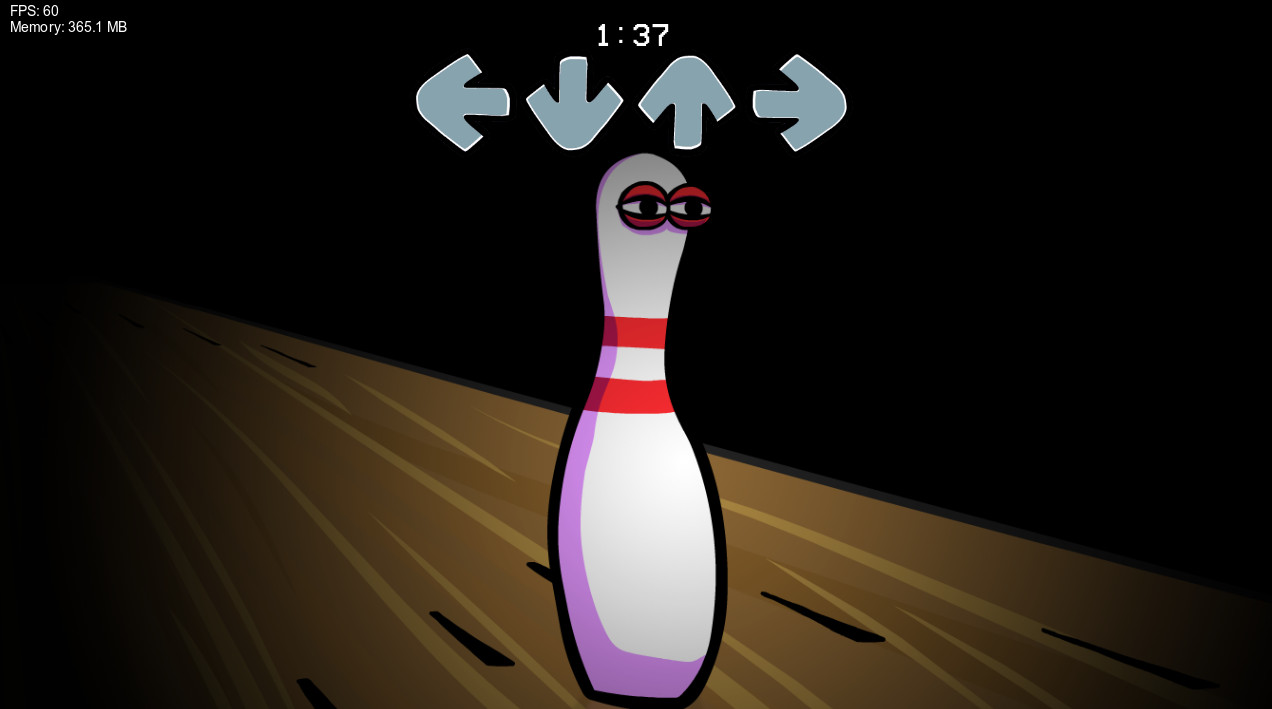Hit the left arrow note receptor
Image resolution: width=1272 pixels, height=709 pixels.
[x=462, y=102]
